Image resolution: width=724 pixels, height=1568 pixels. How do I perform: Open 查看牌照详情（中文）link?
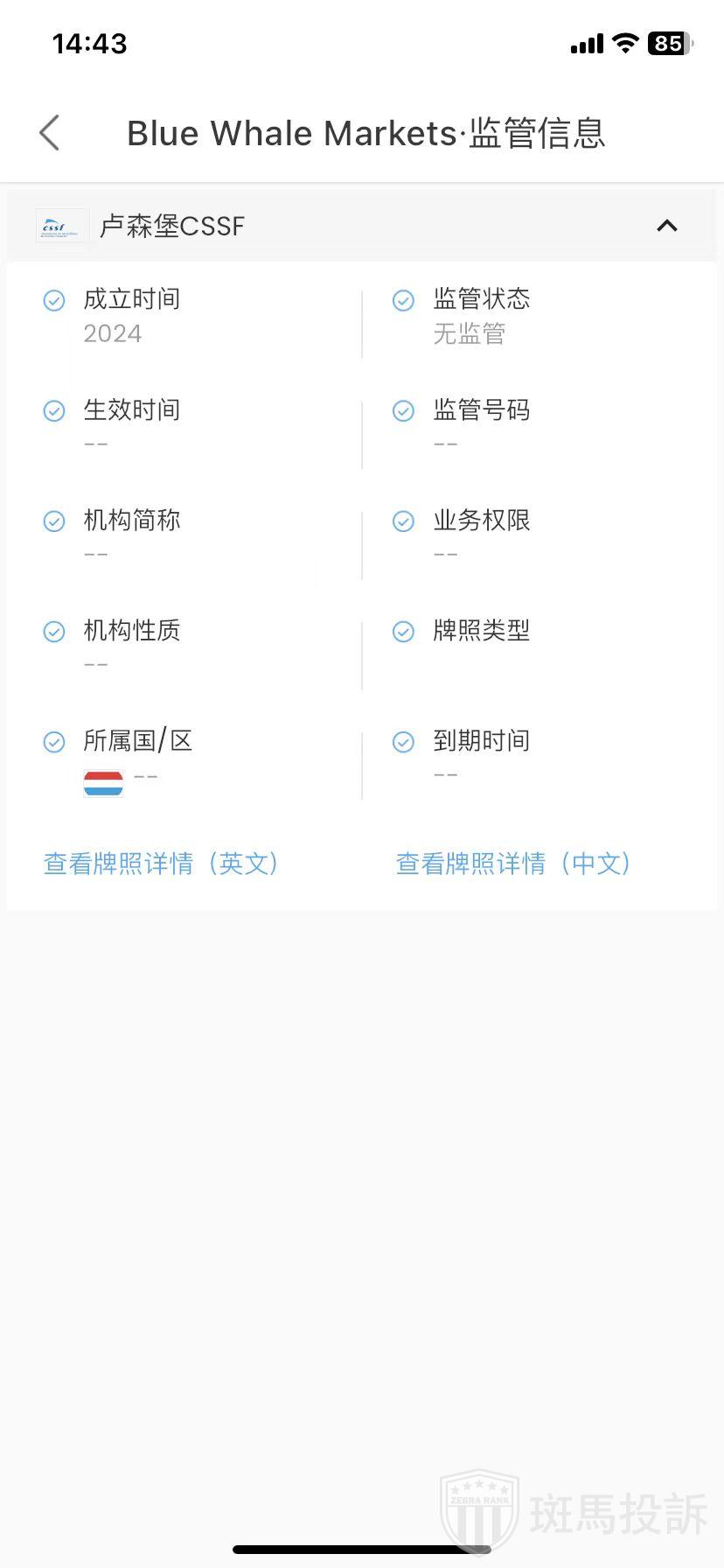click(512, 864)
